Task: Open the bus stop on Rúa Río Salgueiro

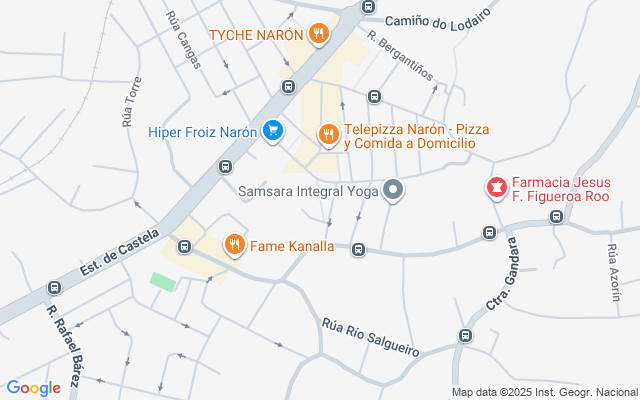Action: pyautogui.click(x=465, y=335)
